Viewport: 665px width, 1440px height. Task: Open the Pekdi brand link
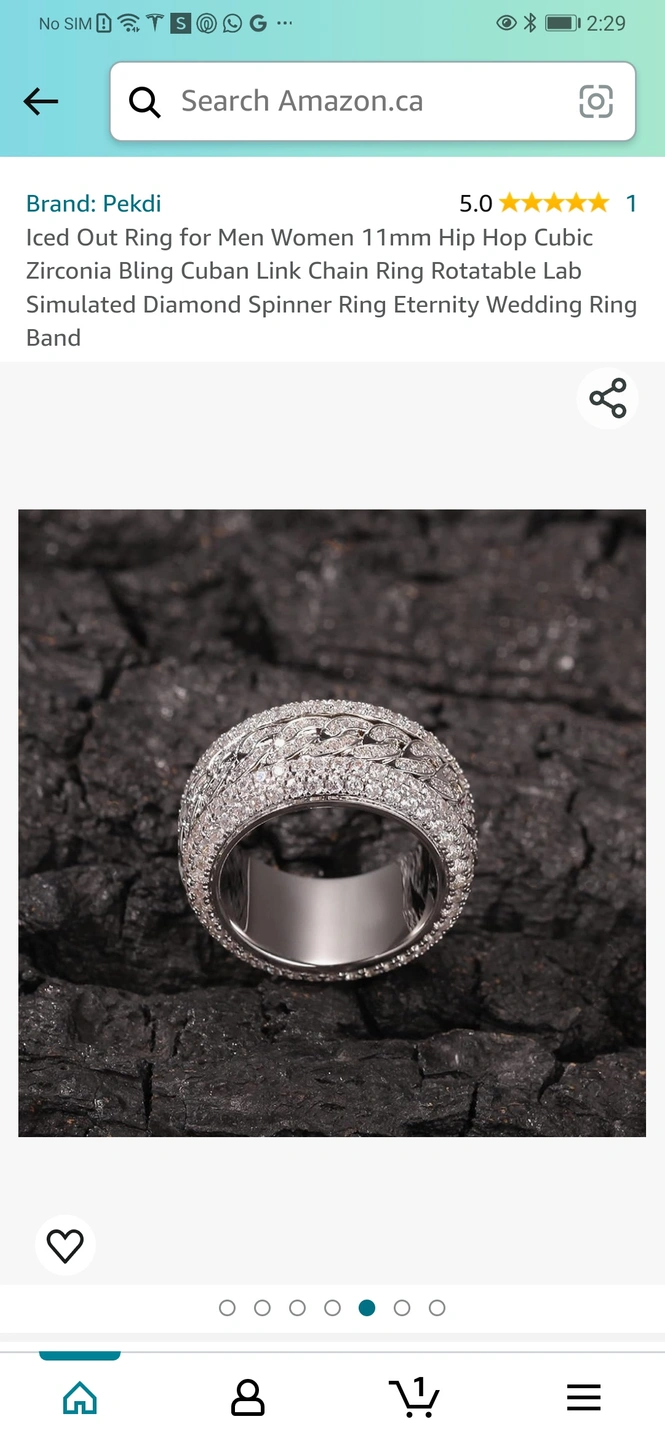pyautogui.click(x=93, y=203)
